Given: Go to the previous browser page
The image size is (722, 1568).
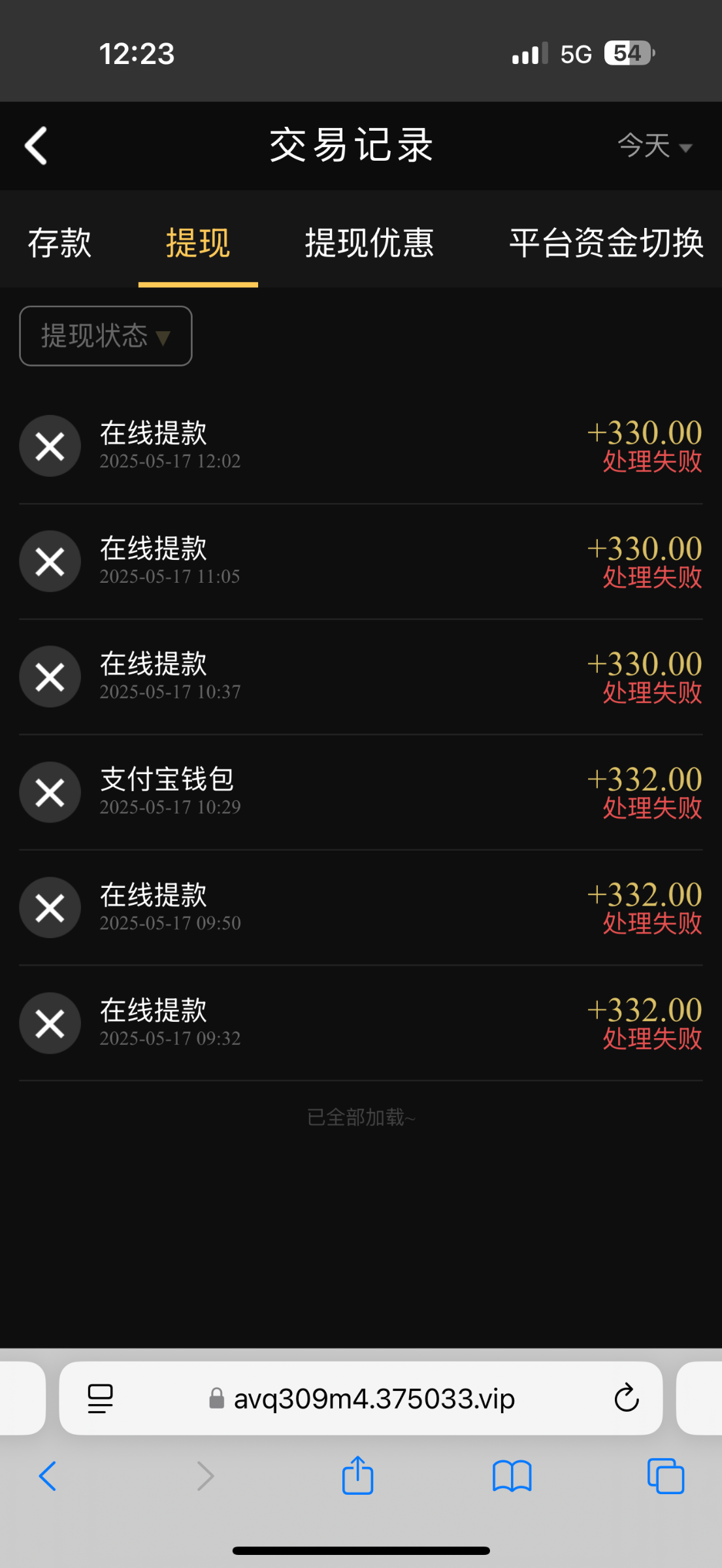Looking at the screenshot, I should point(48,1476).
